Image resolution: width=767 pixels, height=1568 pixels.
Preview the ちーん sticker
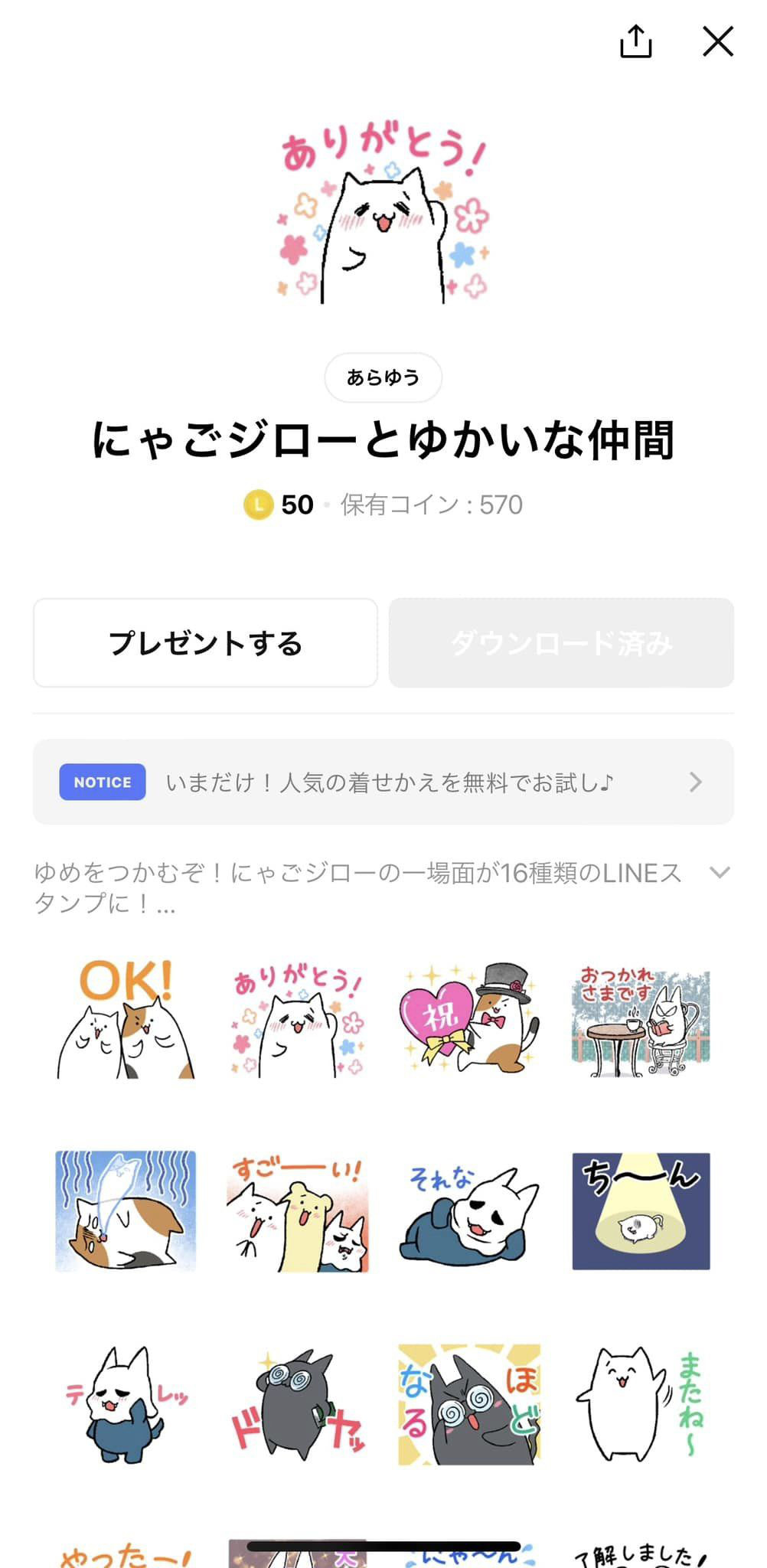(x=641, y=1211)
